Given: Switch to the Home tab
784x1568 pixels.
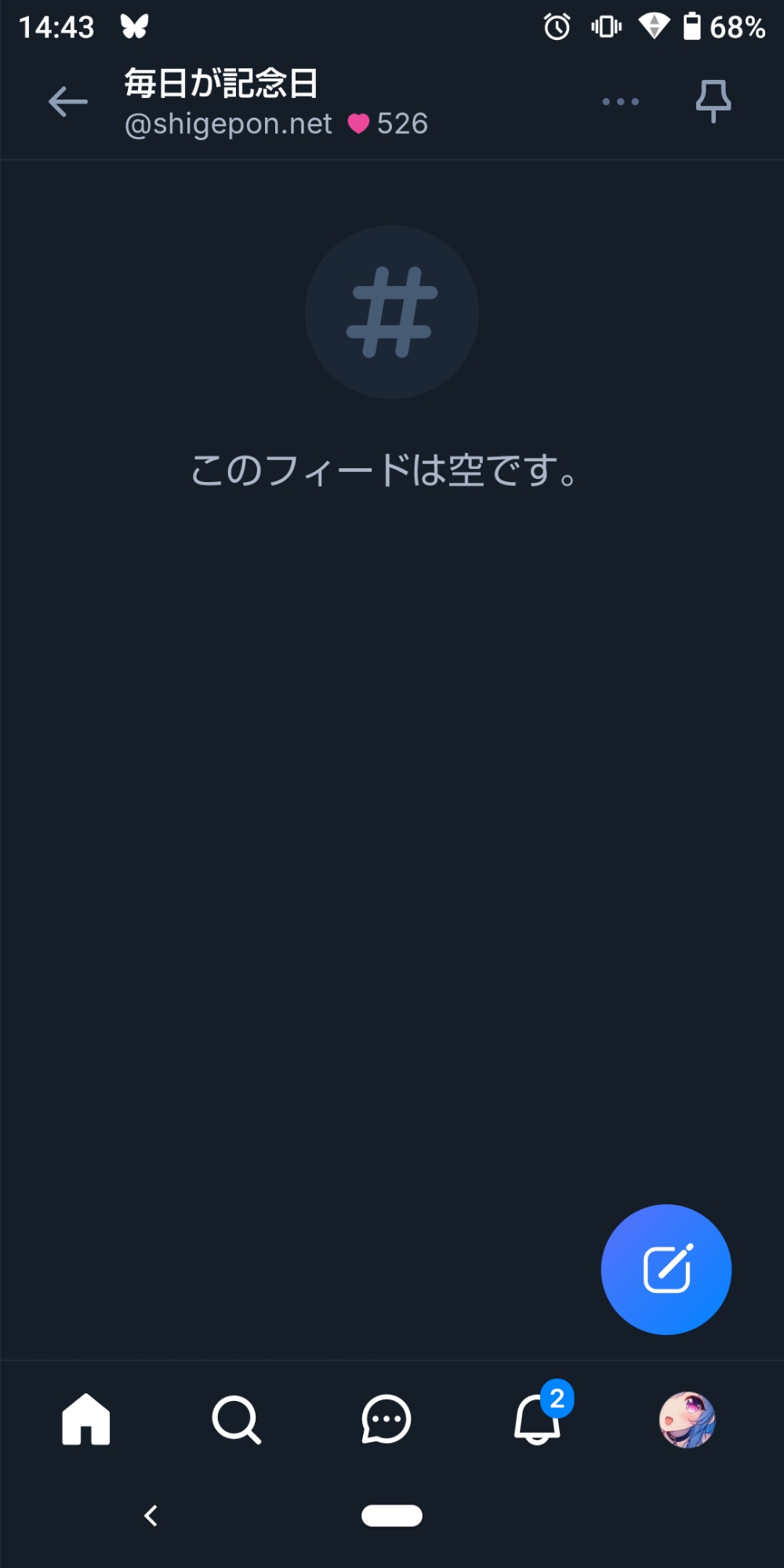Looking at the screenshot, I should 86,1419.
